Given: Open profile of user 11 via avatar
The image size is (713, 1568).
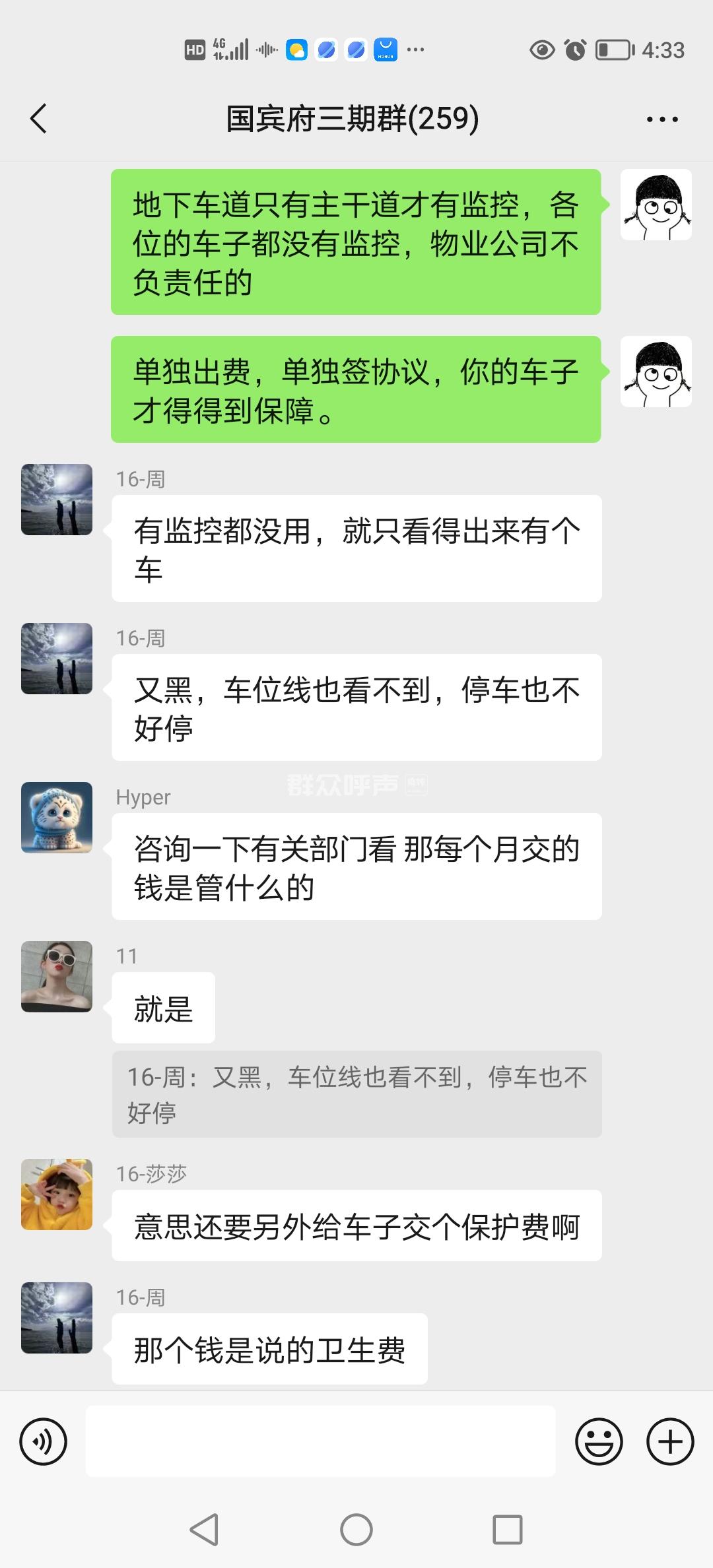Looking at the screenshot, I should point(57,976).
